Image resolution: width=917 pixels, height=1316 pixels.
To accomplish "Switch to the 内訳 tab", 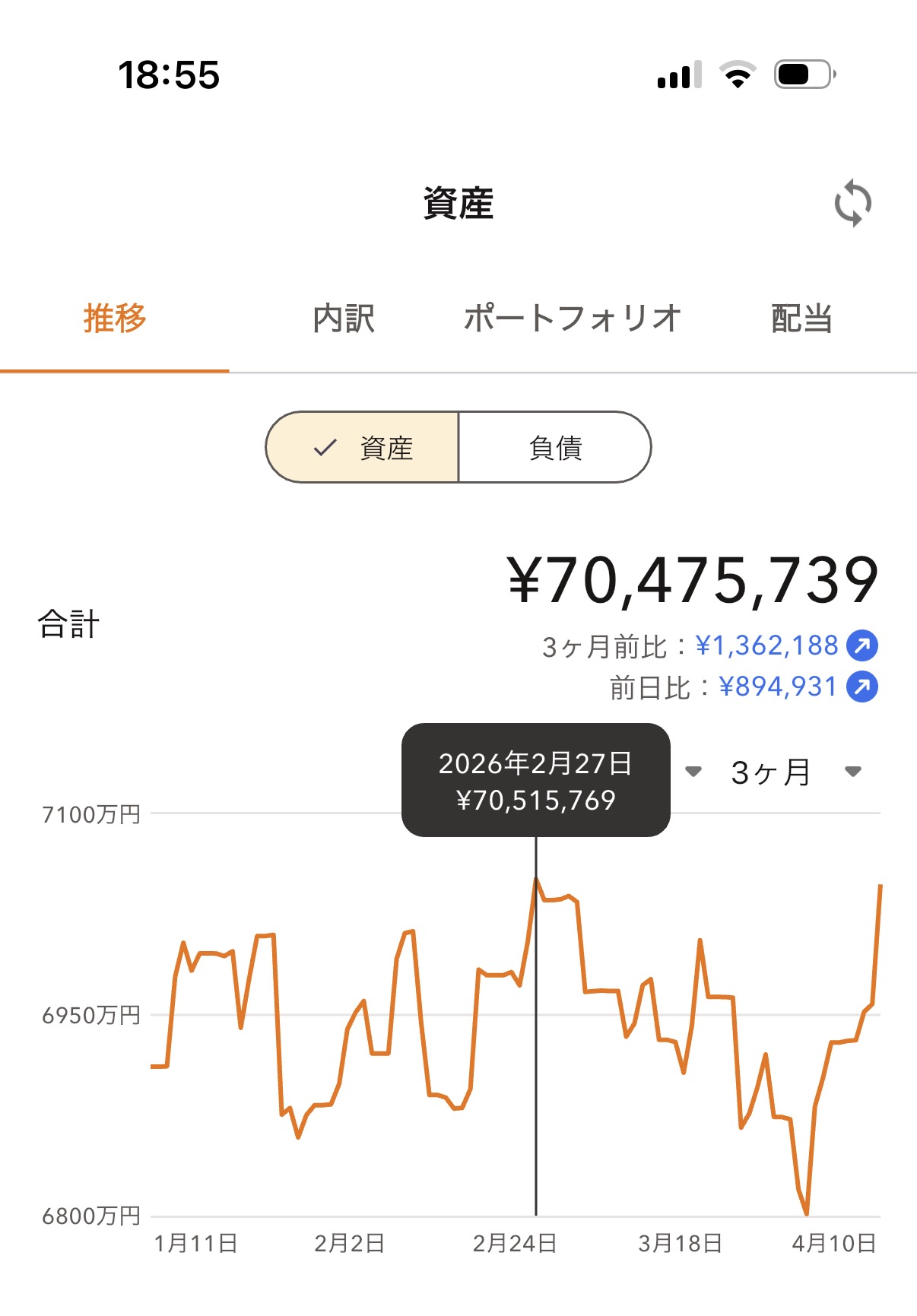I will [x=344, y=319].
